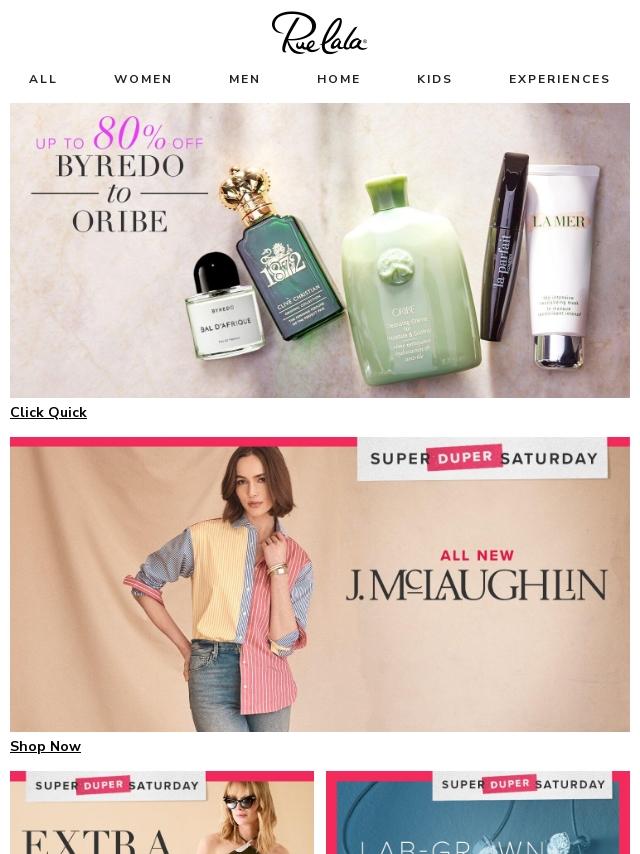
Task: Open the Lab-Grown Super Duper Saturday tile
Action: tap(478, 812)
